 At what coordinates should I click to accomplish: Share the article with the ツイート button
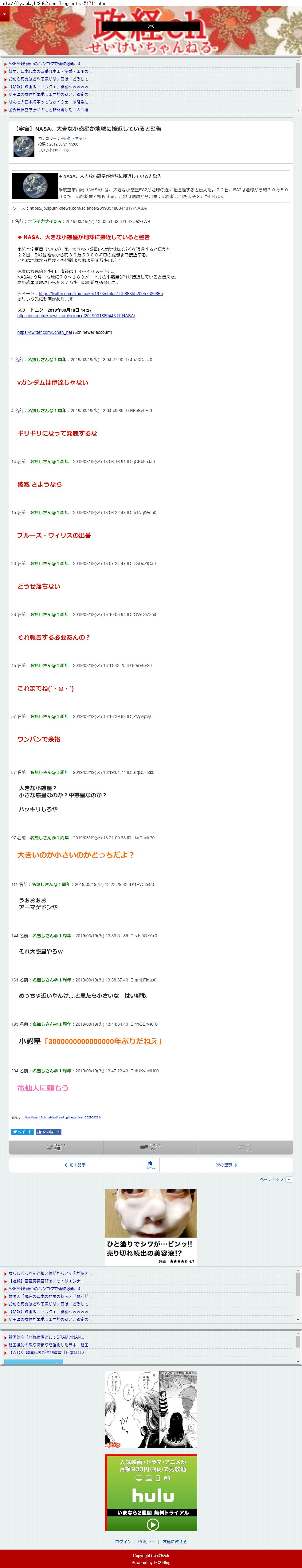tap(22, 1132)
